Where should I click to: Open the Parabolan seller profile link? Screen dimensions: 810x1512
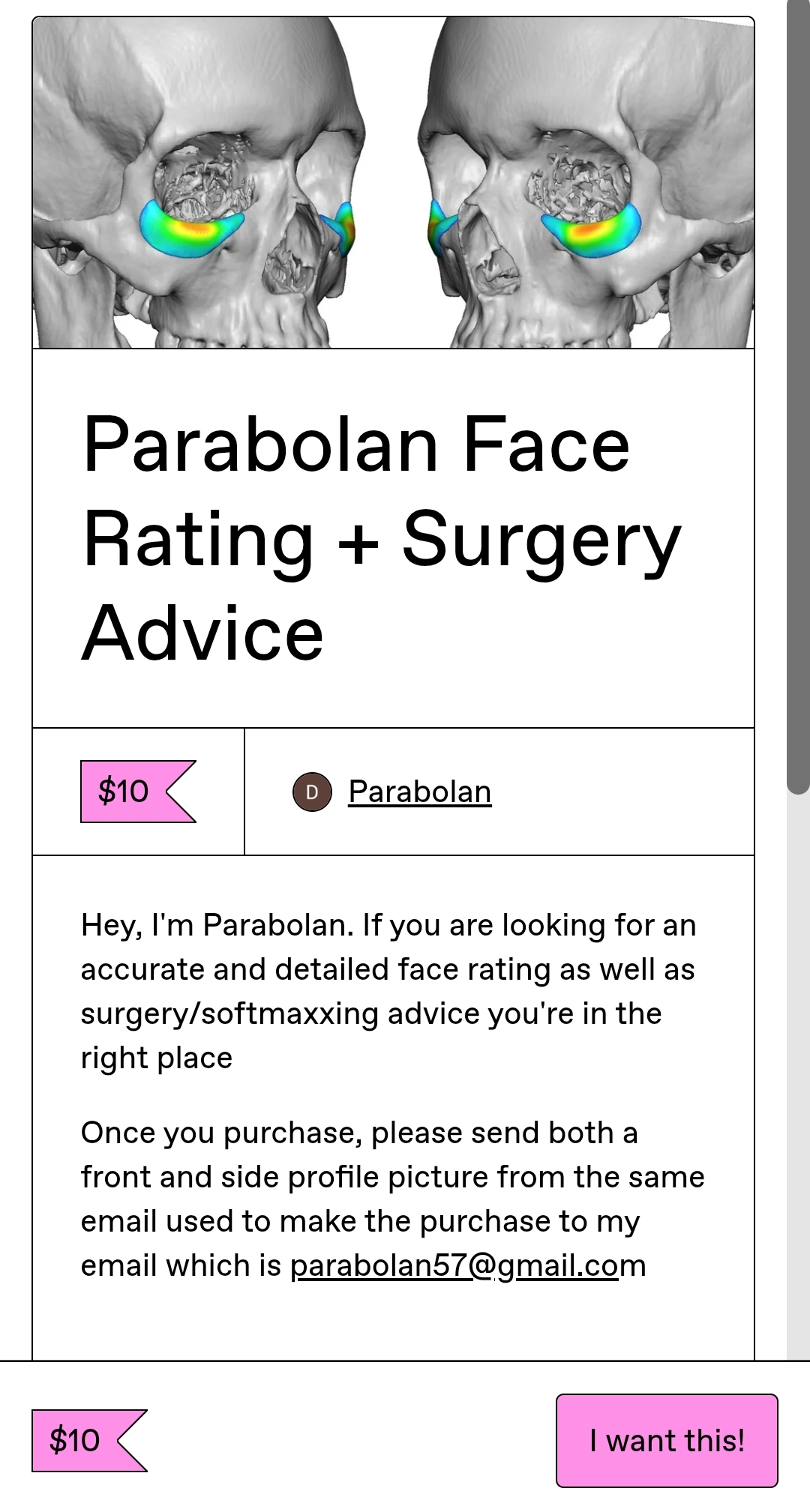pos(419,792)
